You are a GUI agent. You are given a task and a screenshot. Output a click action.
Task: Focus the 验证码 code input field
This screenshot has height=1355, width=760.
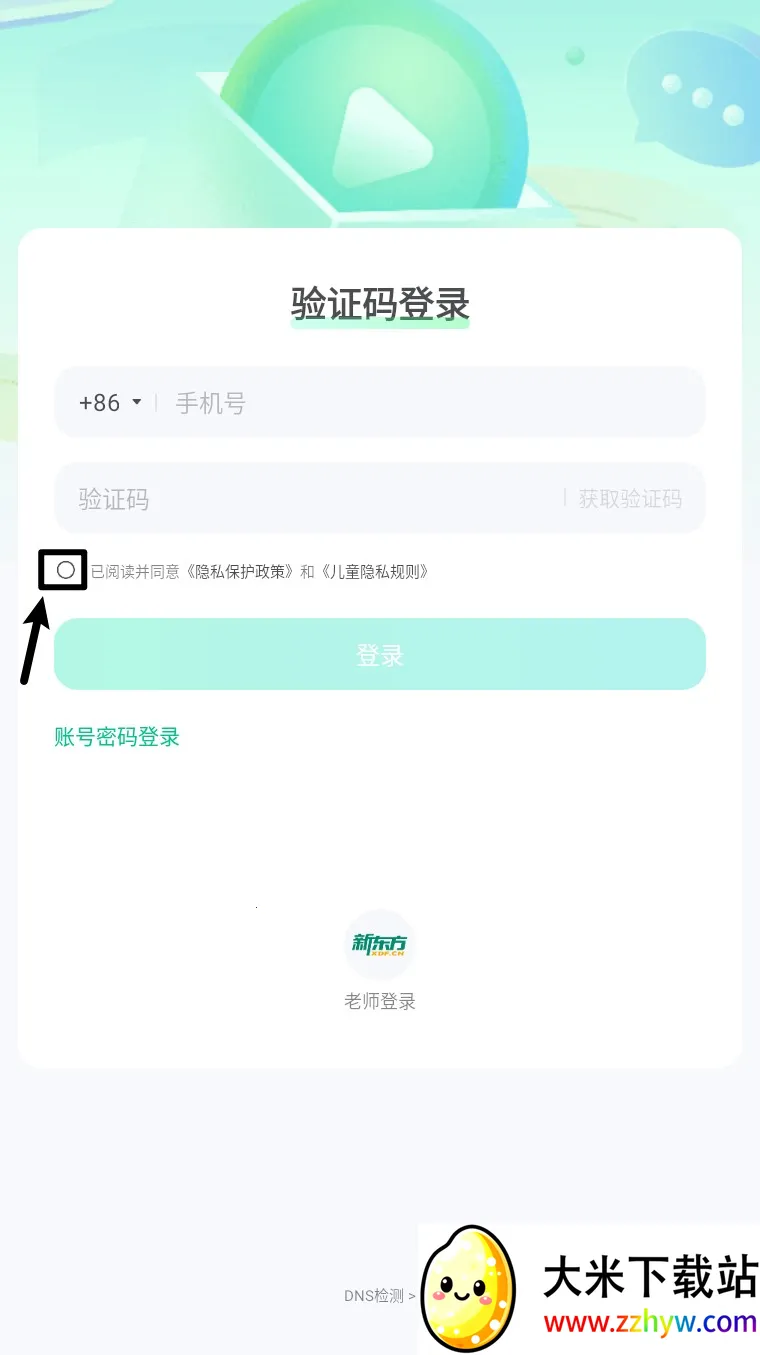pos(300,499)
